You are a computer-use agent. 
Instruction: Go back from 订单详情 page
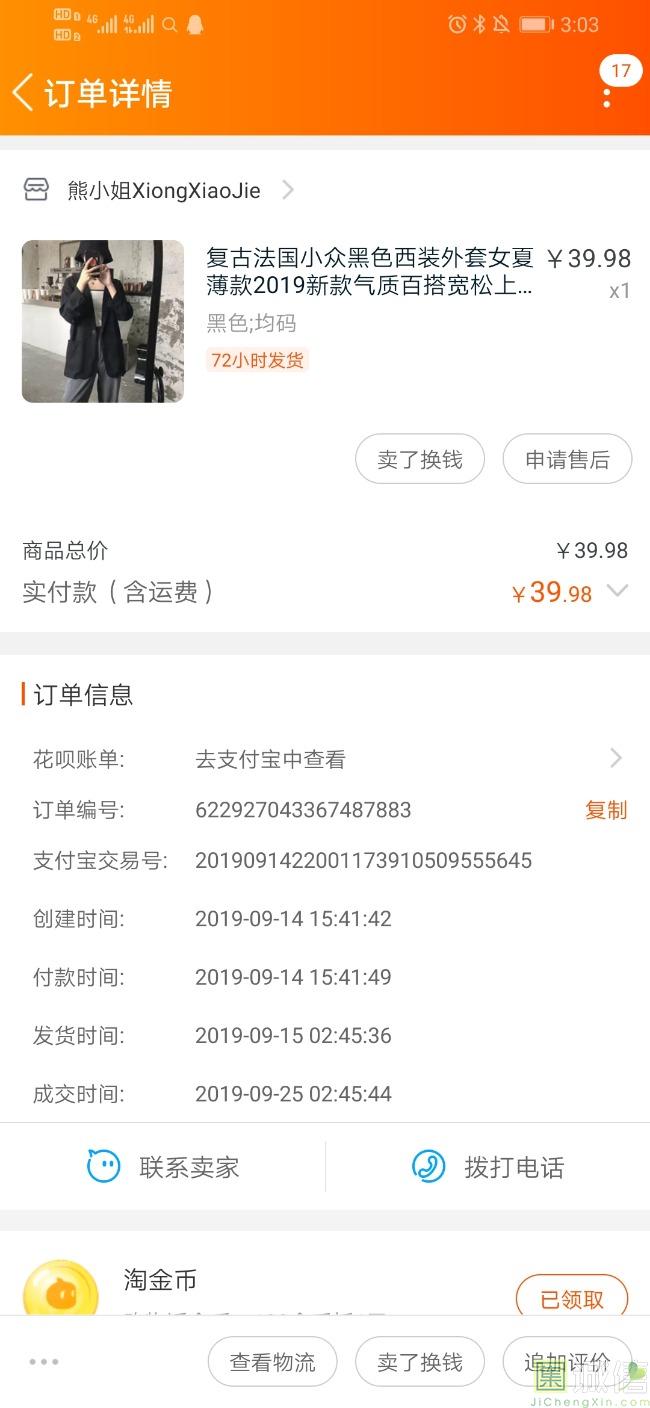pyautogui.click(x=24, y=93)
